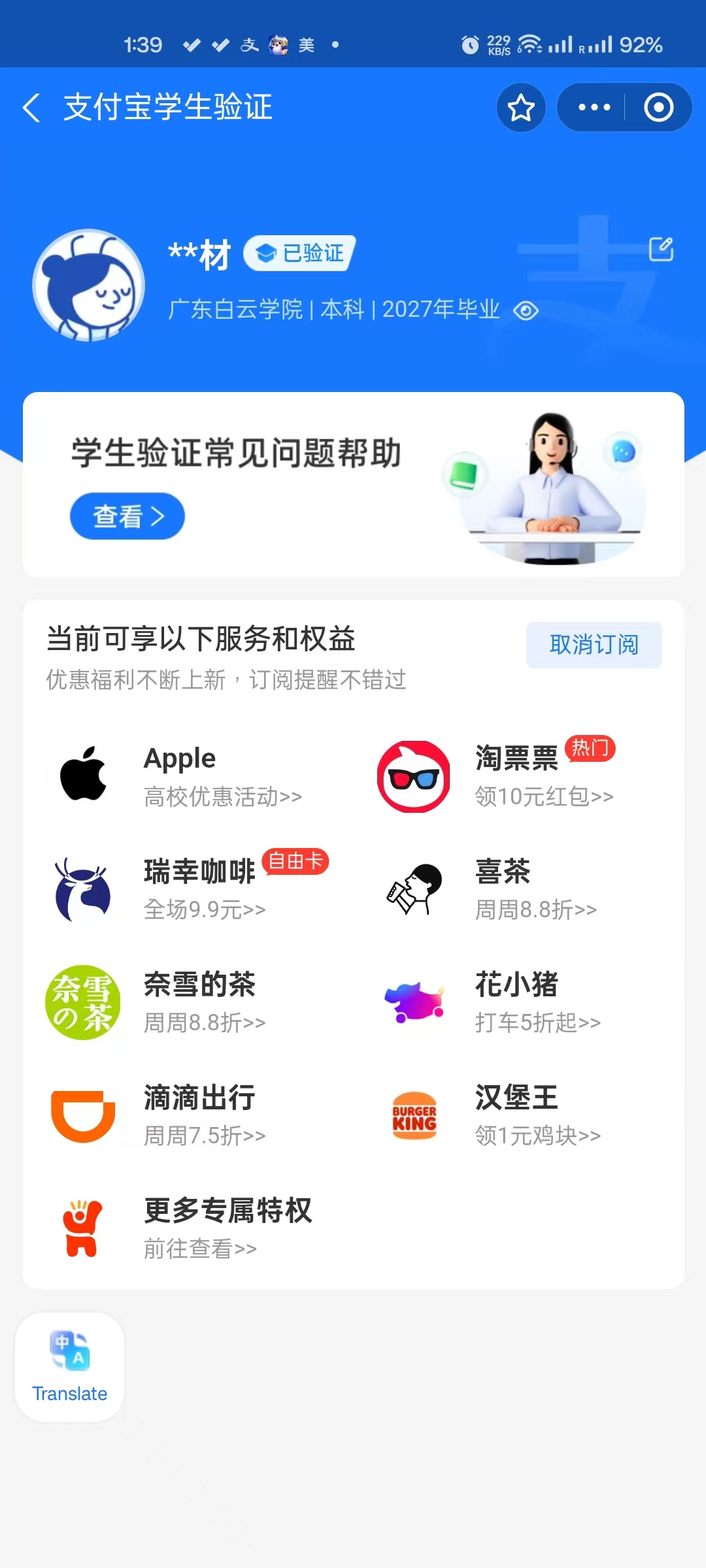Star this mini-program as favorite

click(x=521, y=108)
